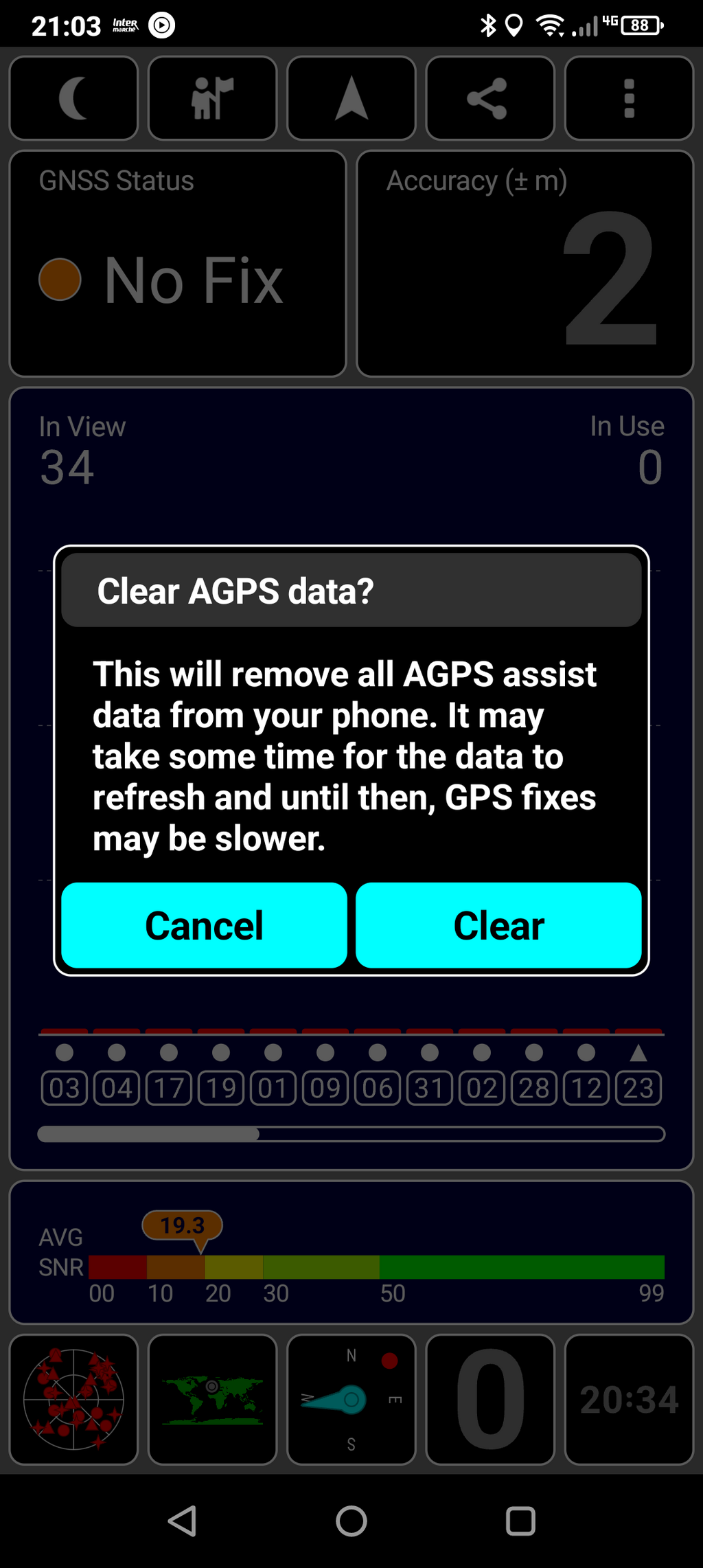
Task: Confirm with the Clear button
Action: tap(498, 925)
